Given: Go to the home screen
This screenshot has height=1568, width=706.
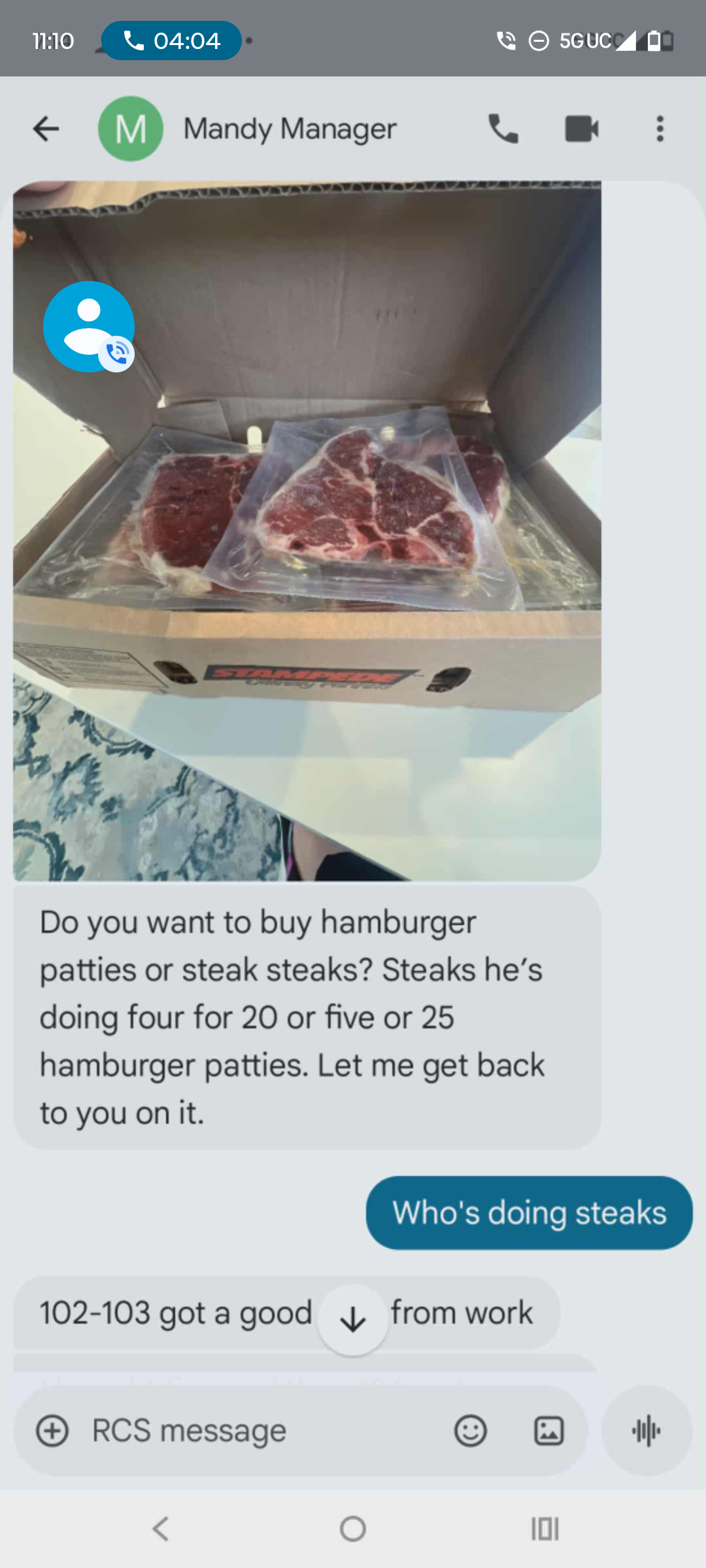Looking at the screenshot, I should point(353,1529).
